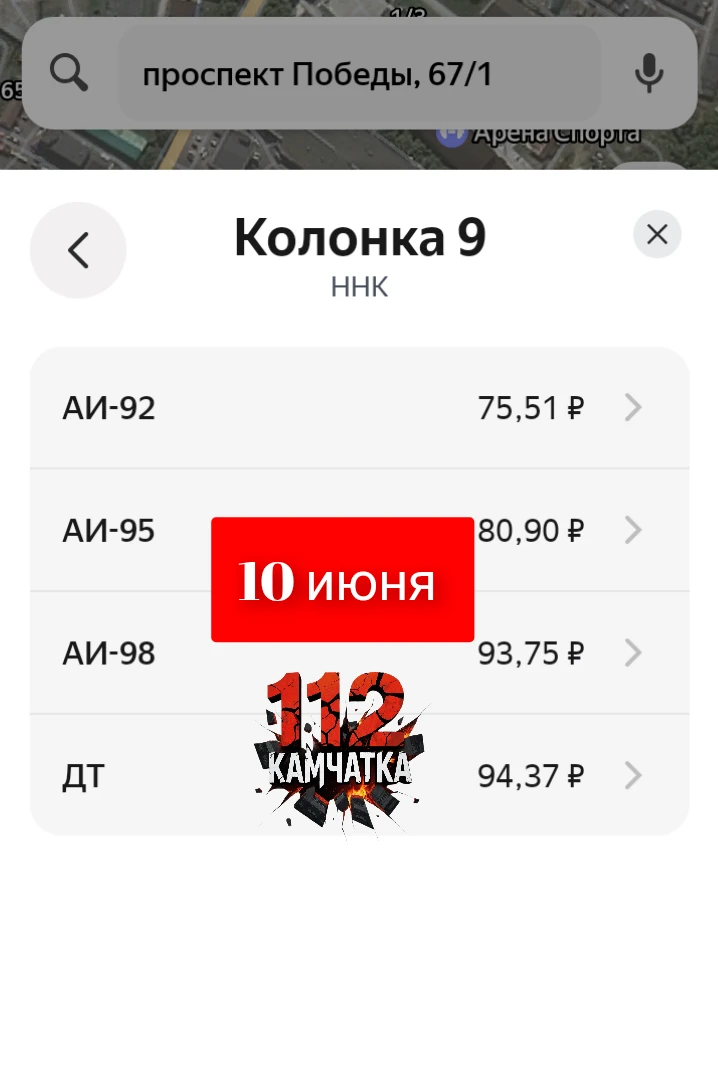The height and width of the screenshot is (1074, 718).
Task: Tap the magnifier search icon
Action: tap(69, 73)
